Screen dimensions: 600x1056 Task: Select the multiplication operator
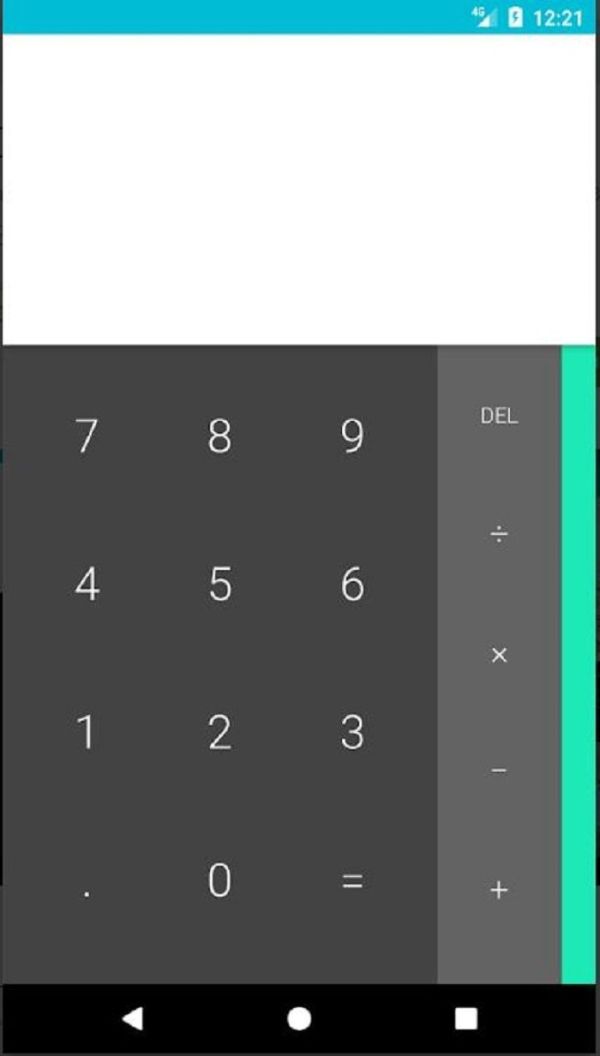(499, 655)
